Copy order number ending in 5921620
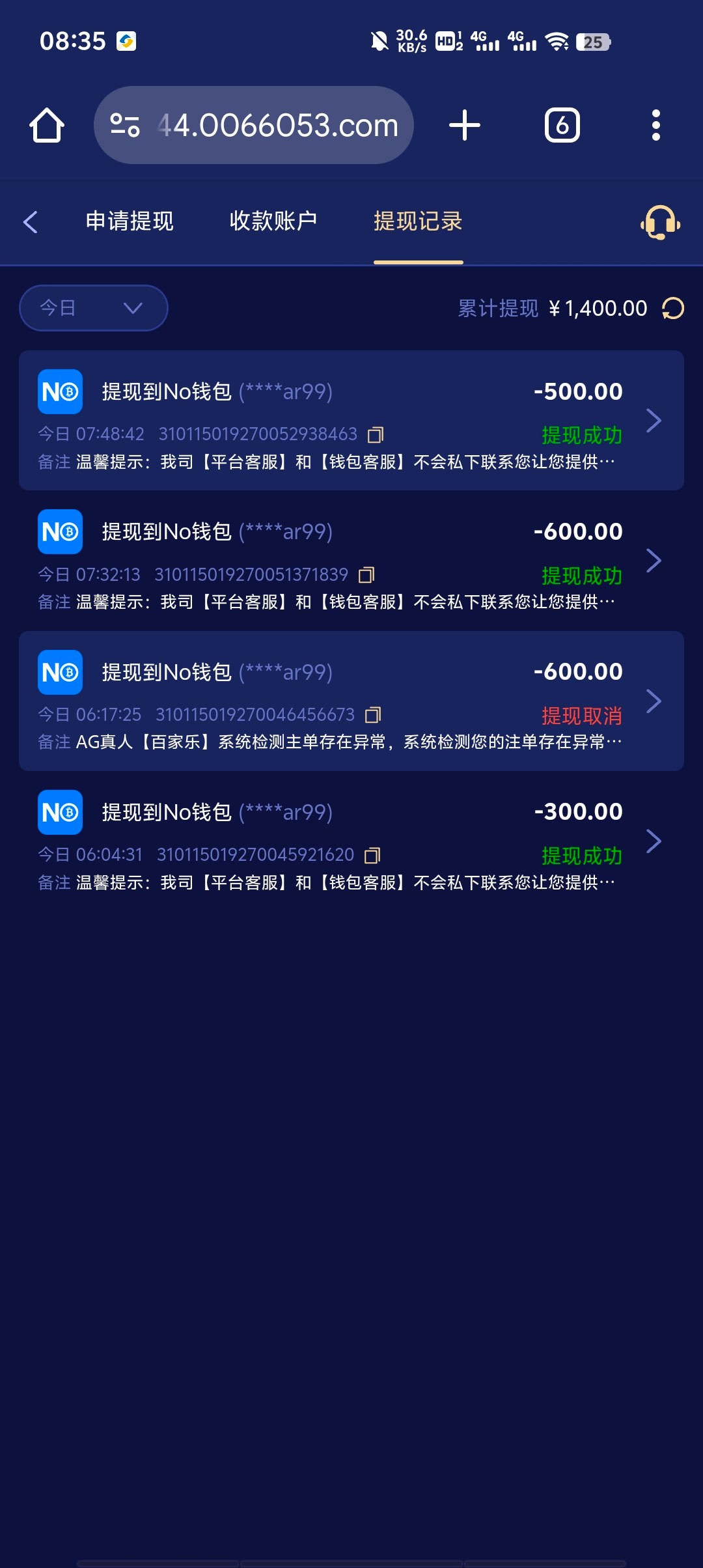The height and width of the screenshot is (1568, 703). click(x=372, y=855)
